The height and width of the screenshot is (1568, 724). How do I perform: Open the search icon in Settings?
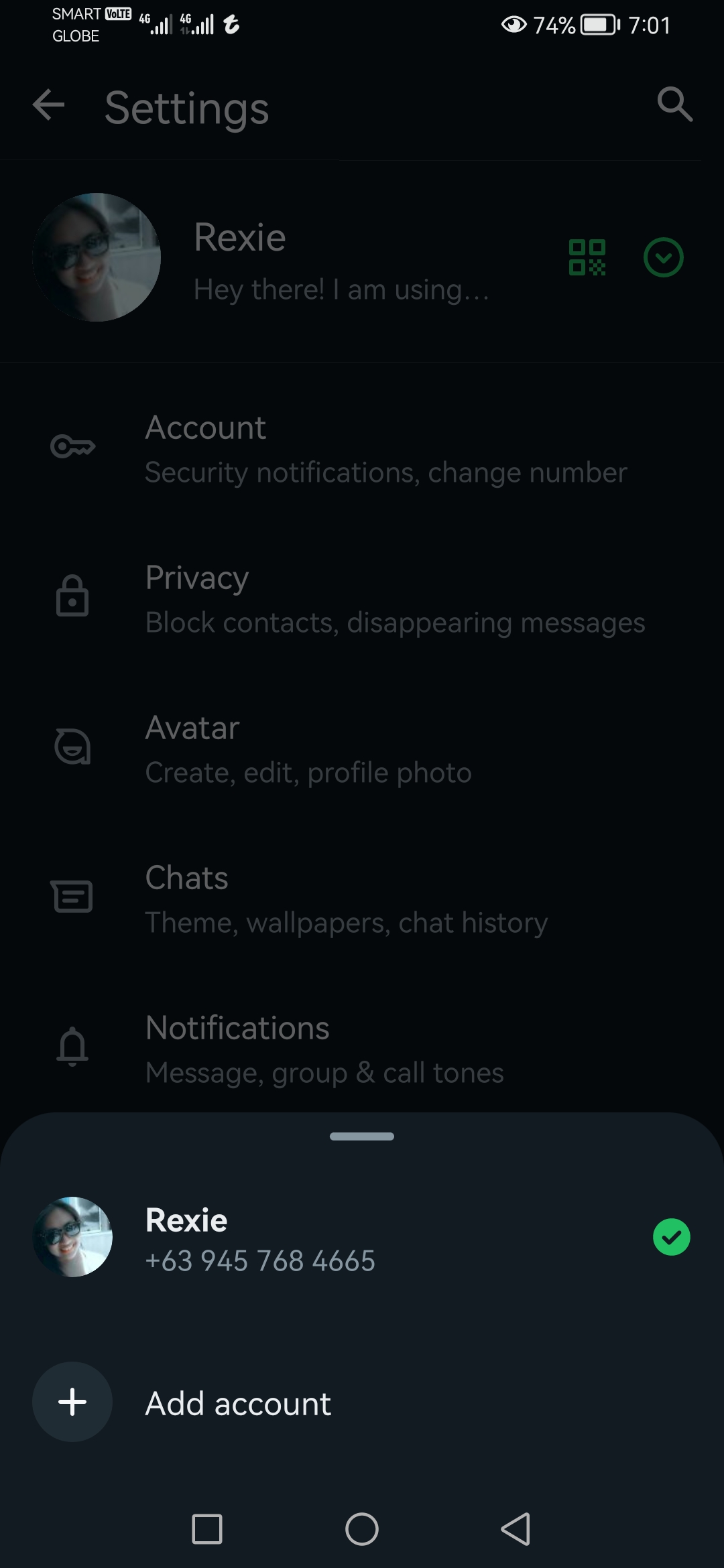pyautogui.click(x=674, y=105)
